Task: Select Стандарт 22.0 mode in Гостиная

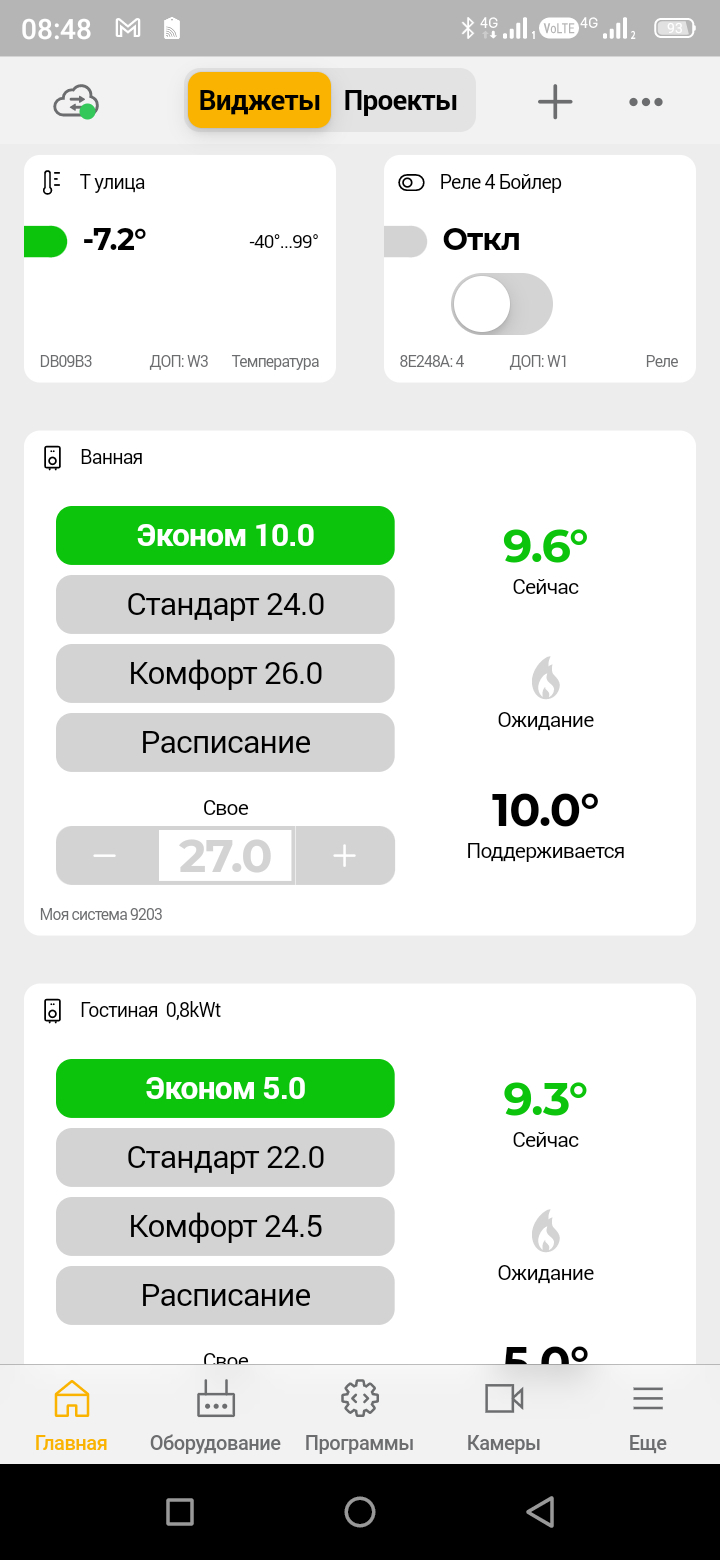Action: point(225,1158)
